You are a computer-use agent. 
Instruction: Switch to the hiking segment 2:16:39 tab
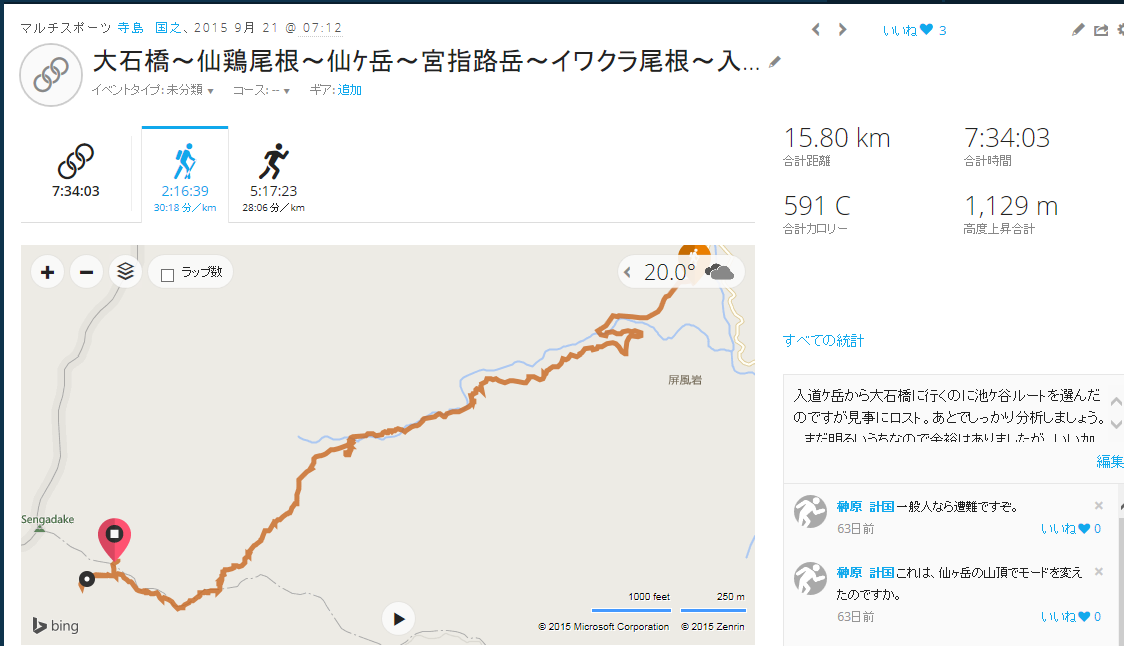185,174
